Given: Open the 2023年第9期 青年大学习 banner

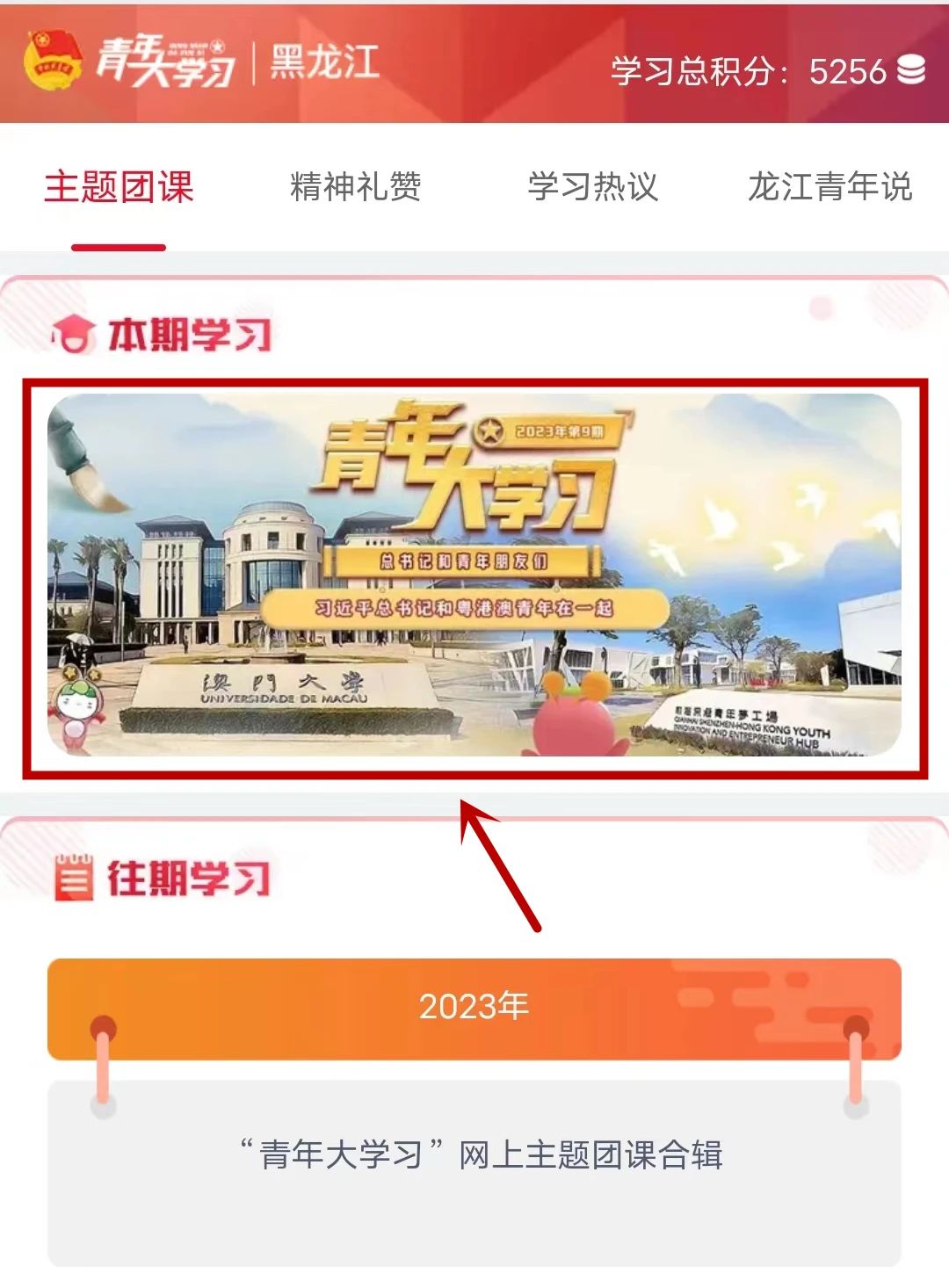Looking at the screenshot, I should (474, 575).
